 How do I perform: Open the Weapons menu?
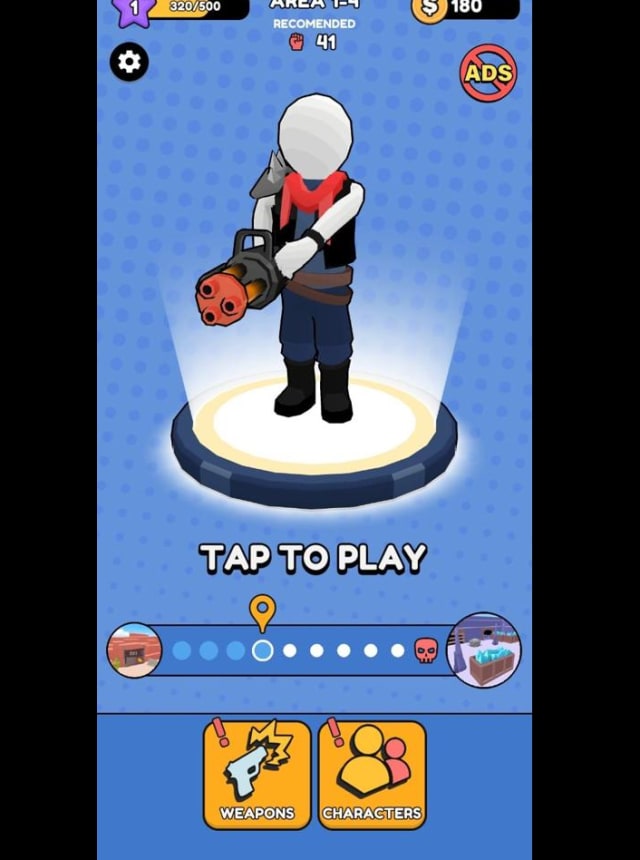[257, 775]
